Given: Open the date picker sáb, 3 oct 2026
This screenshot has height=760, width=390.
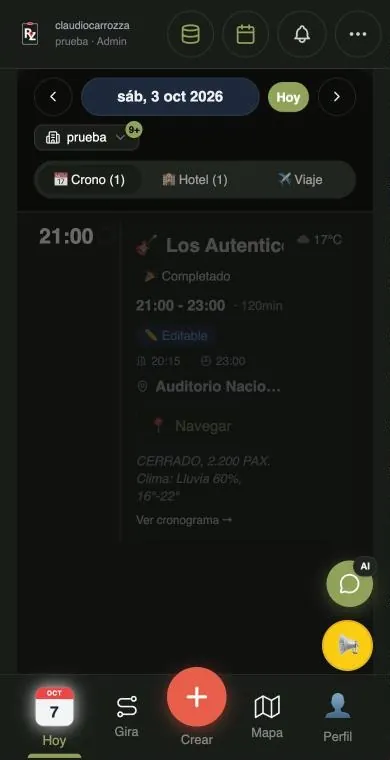Looking at the screenshot, I should tap(170, 96).
